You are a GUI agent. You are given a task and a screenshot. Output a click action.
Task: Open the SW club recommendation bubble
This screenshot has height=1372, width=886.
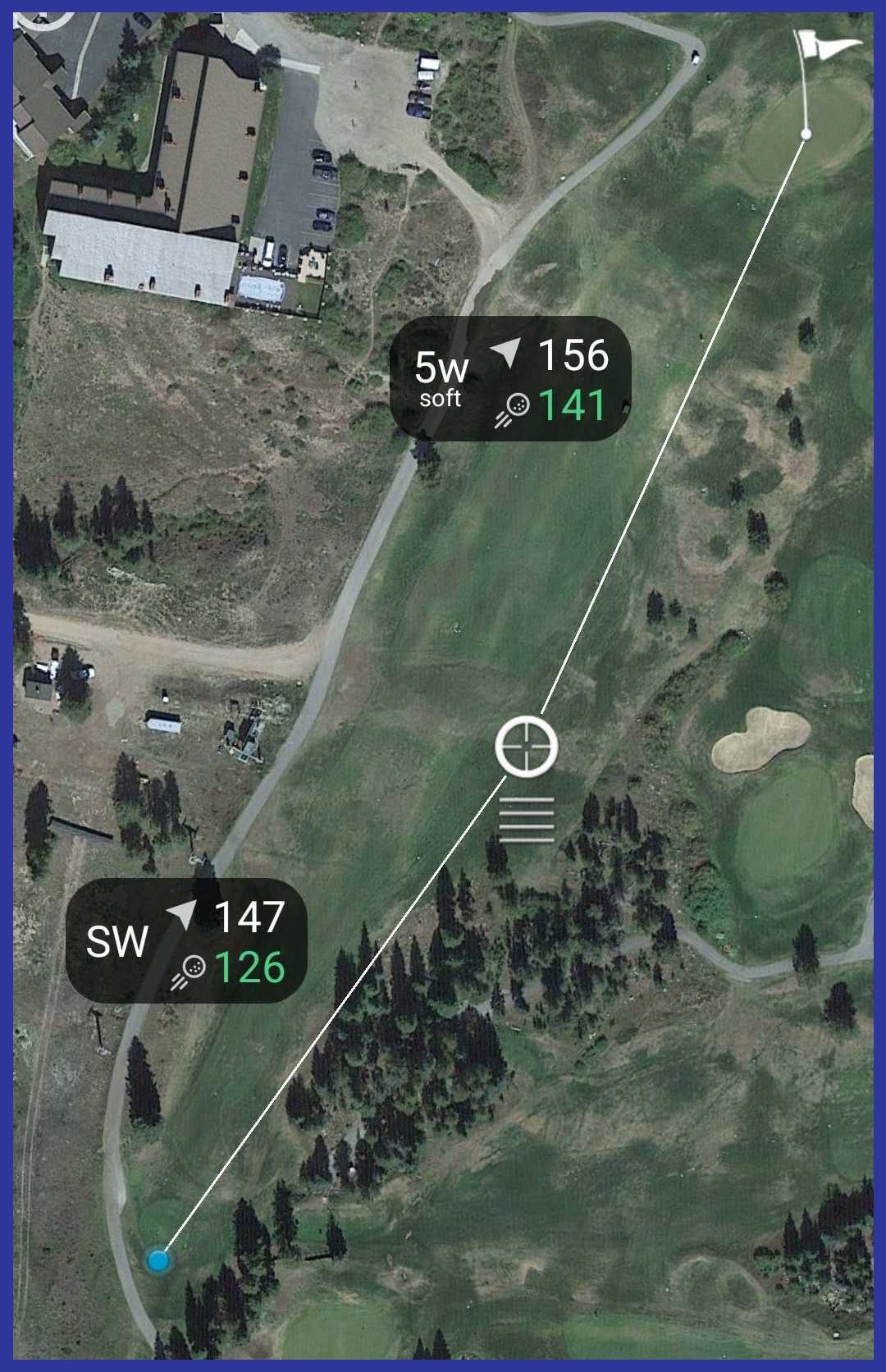[186, 940]
